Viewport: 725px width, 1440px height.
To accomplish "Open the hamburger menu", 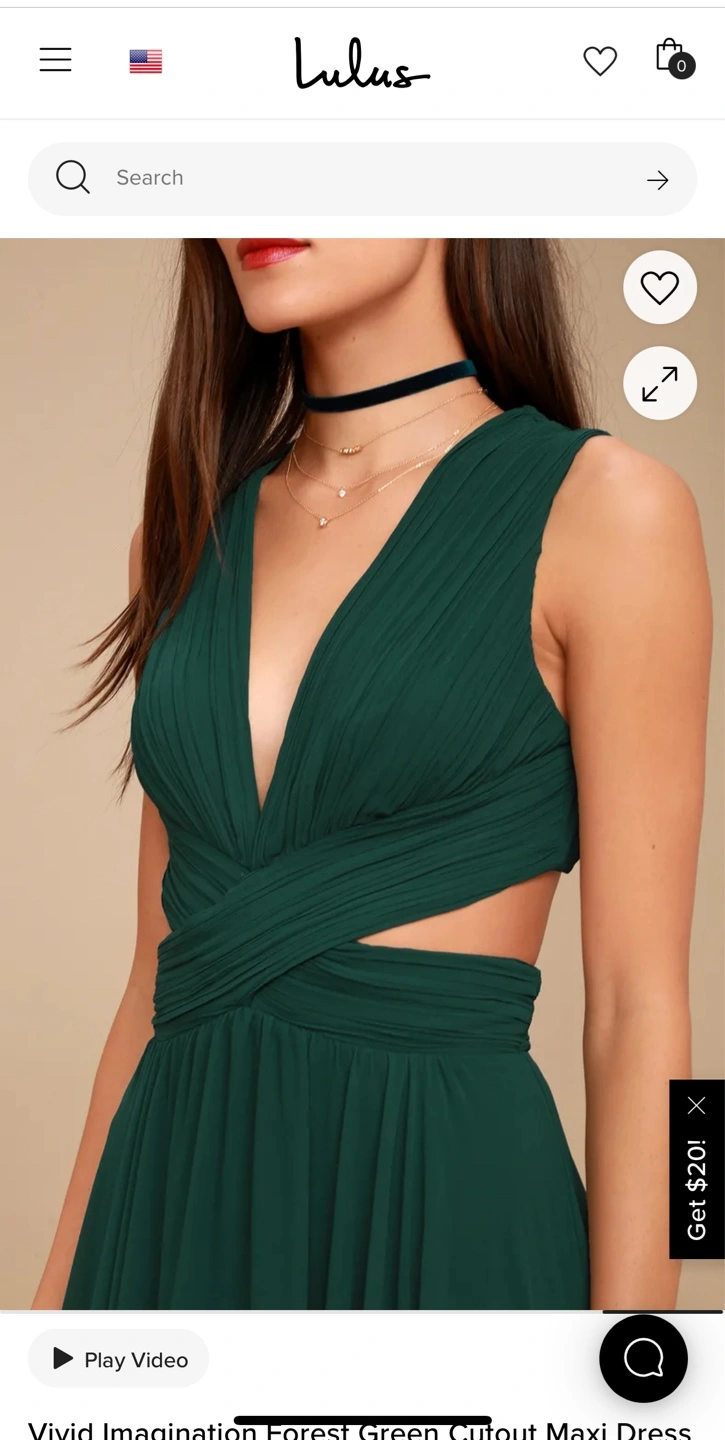I will tap(56, 60).
